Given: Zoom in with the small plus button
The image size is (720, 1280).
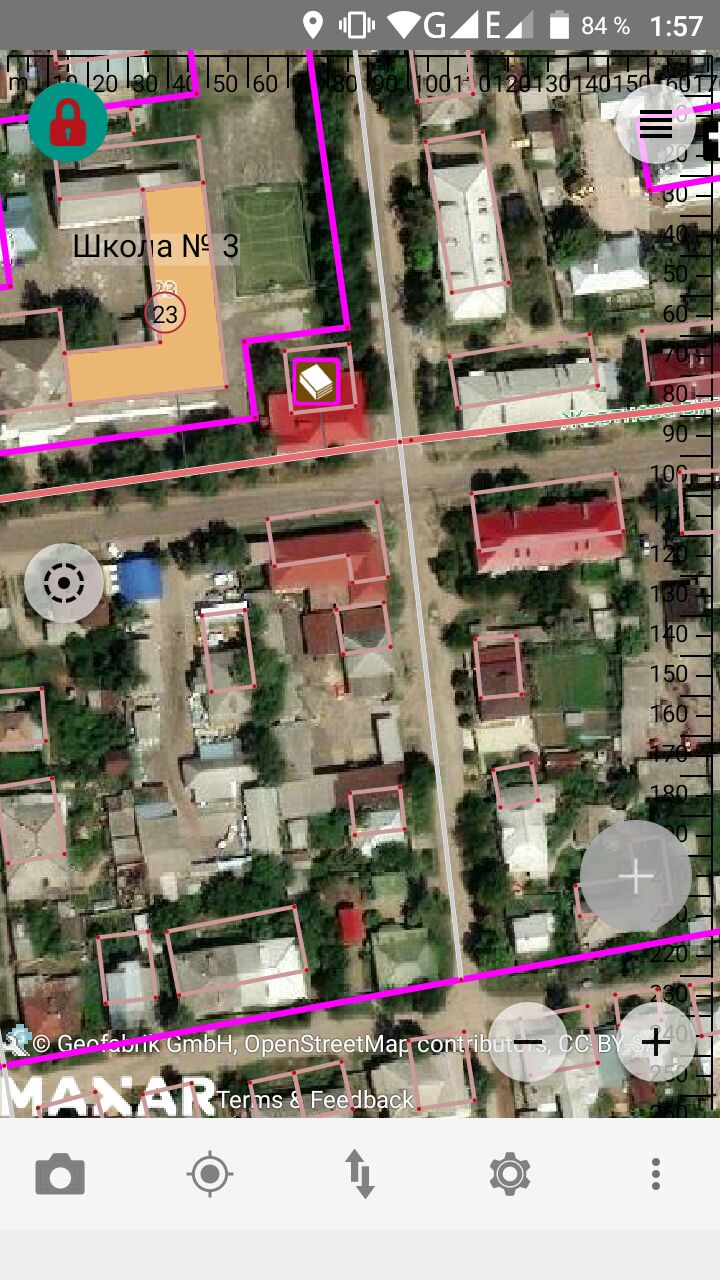Looking at the screenshot, I should (656, 1042).
